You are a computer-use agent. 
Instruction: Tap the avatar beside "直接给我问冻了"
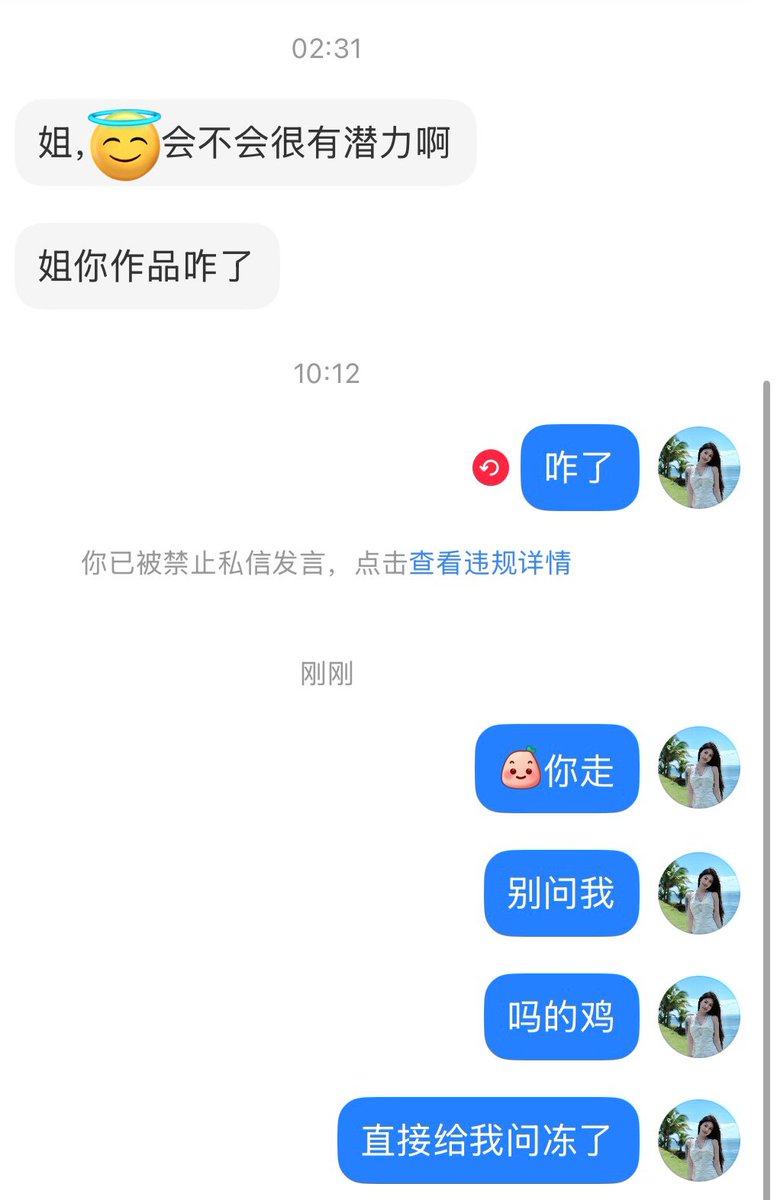699,1141
